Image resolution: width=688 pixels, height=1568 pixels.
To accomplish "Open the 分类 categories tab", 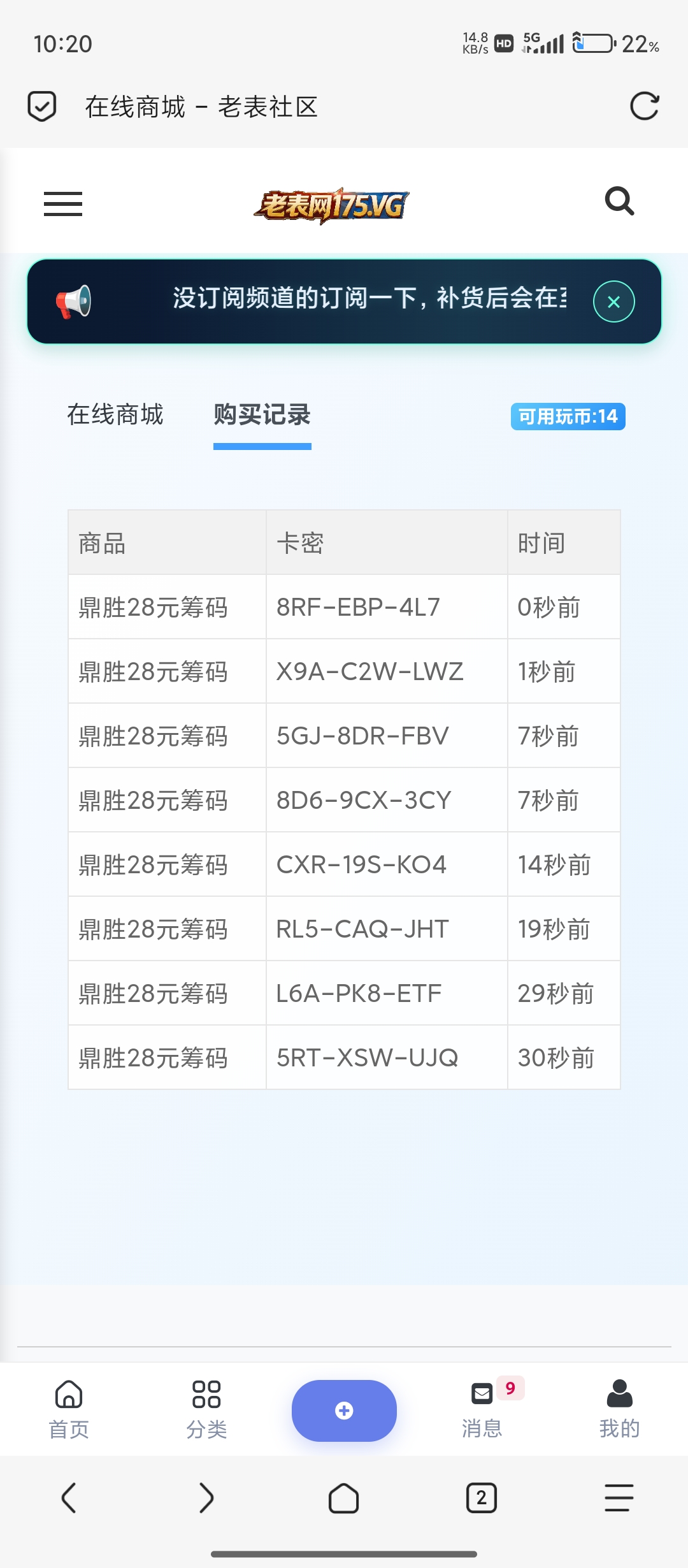I will pyautogui.click(x=206, y=1409).
